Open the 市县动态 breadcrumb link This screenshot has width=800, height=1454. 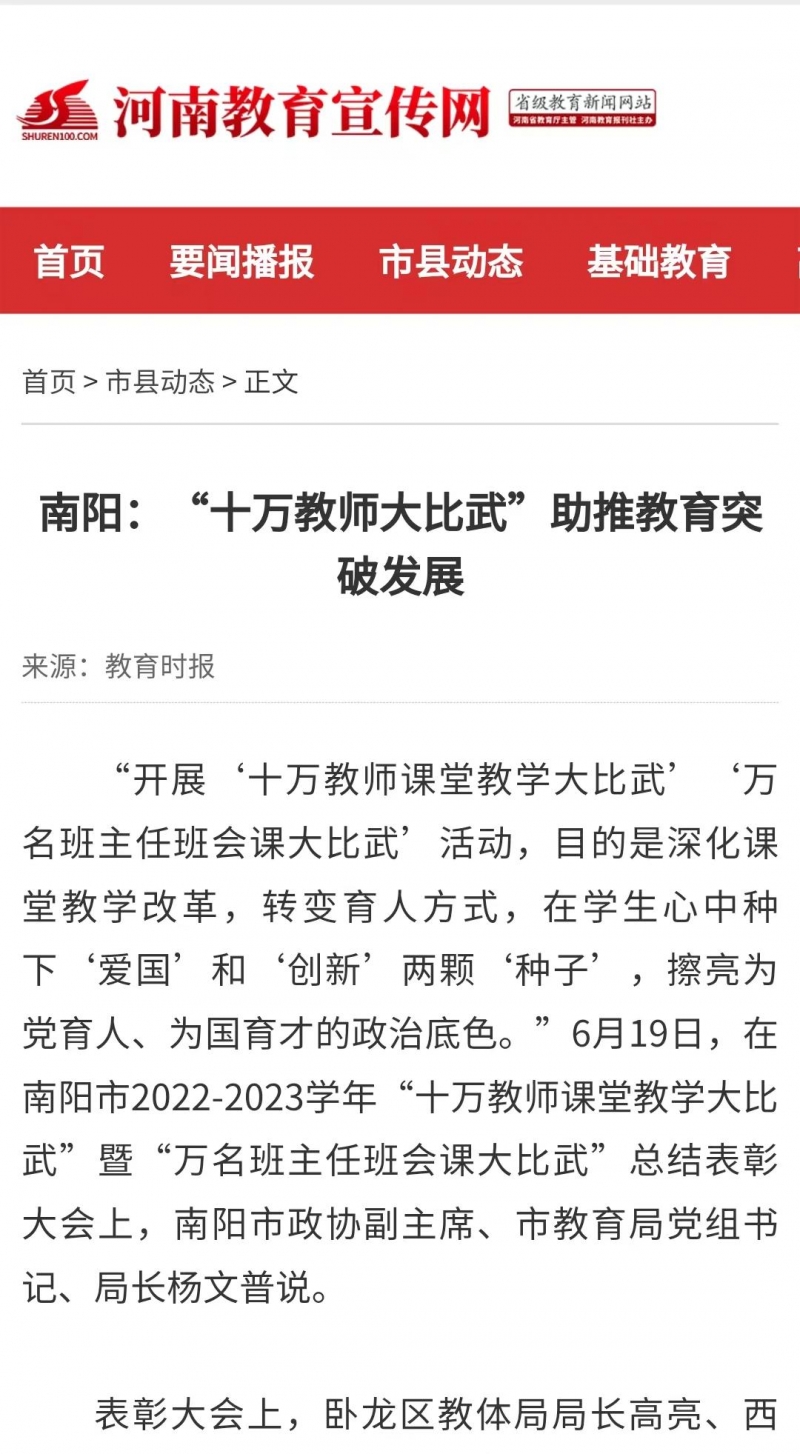[x=160, y=381]
